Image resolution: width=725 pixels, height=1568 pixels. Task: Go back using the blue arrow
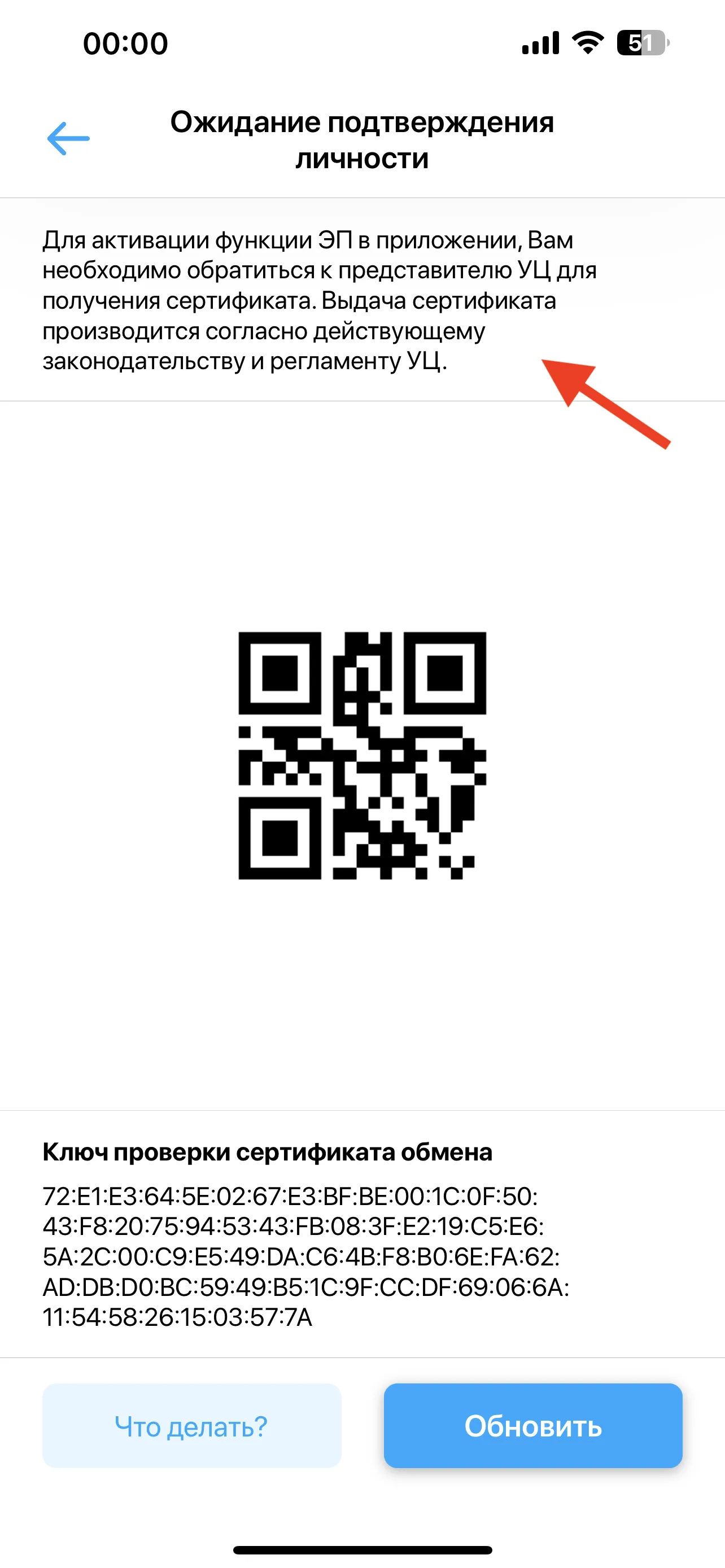tap(68, 139)
